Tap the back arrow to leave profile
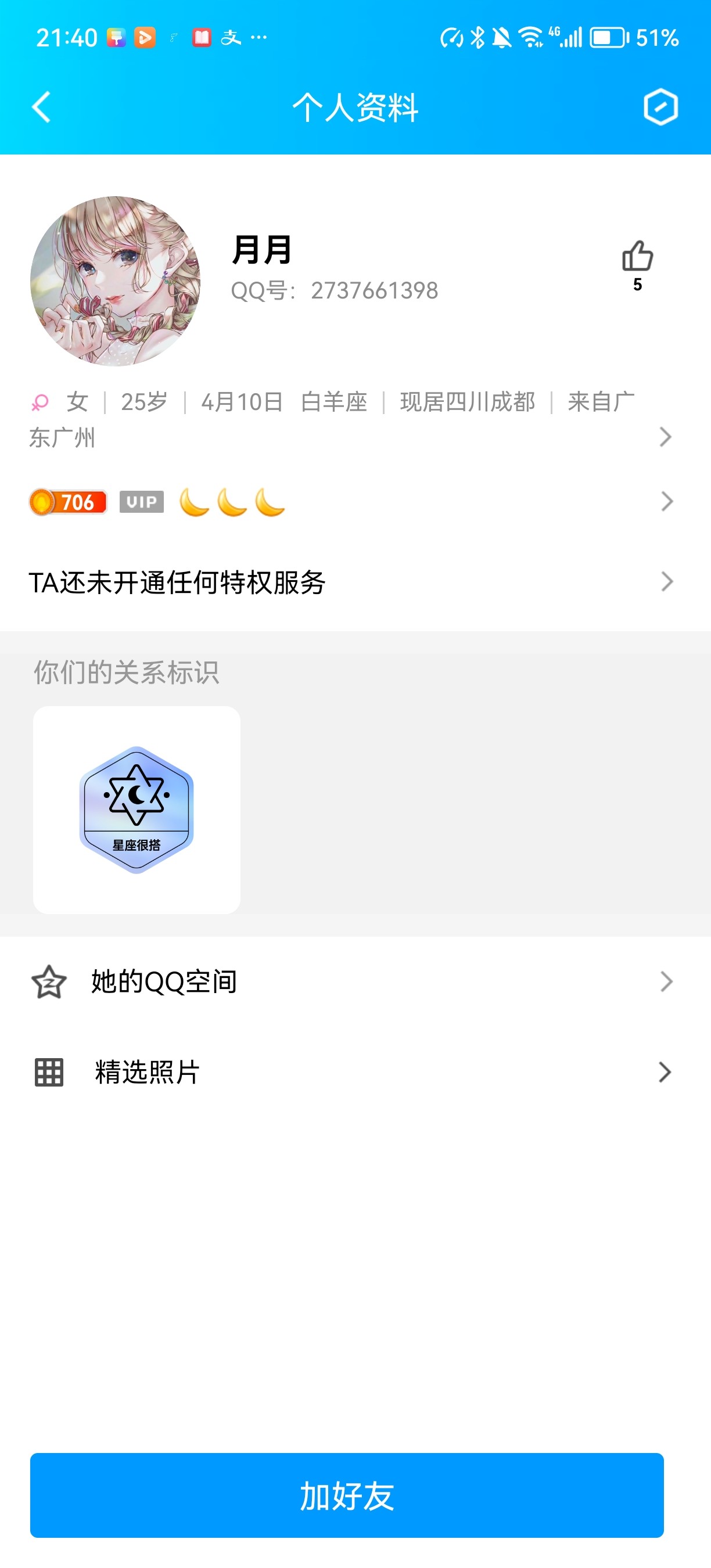 (x=39, y=106)
